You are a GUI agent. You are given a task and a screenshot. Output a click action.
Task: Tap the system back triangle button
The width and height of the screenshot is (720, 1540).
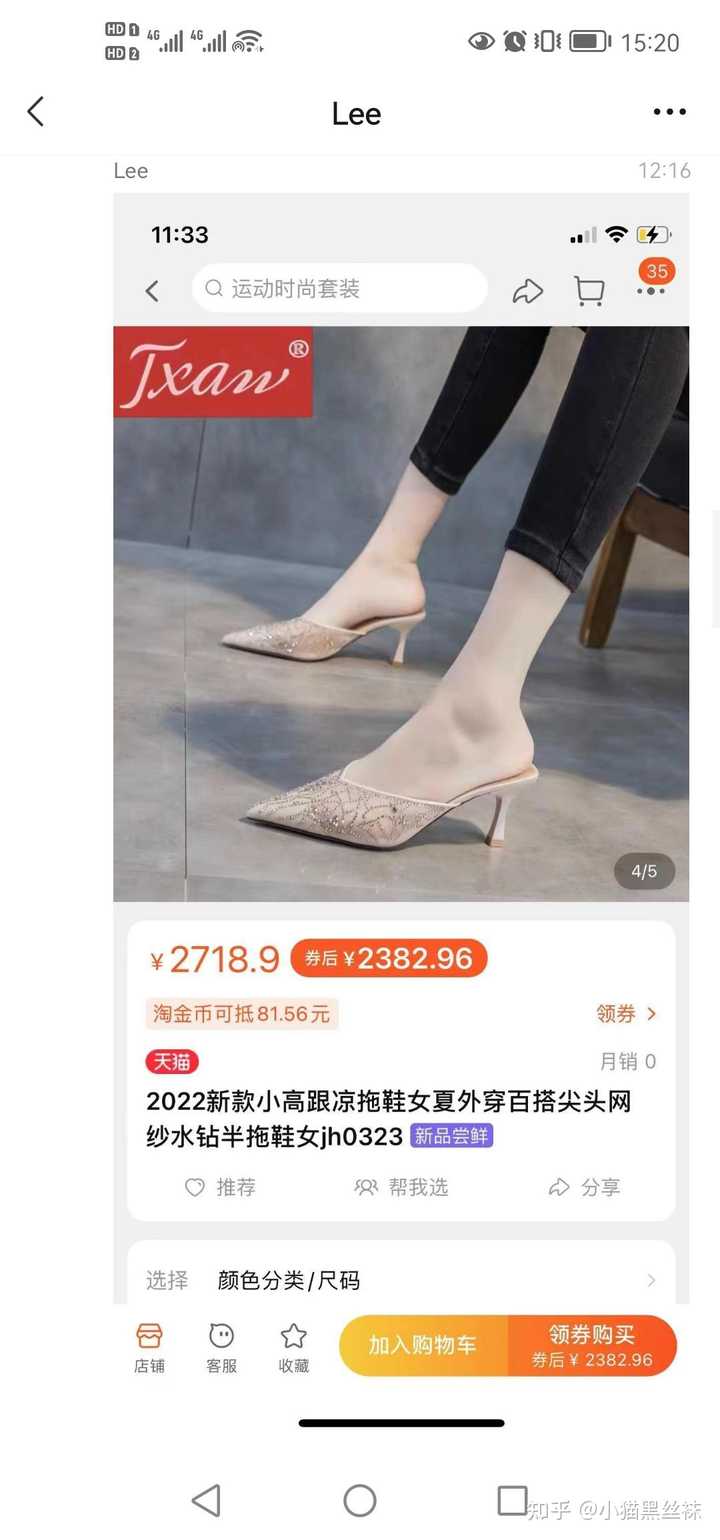coord(206,1500)
